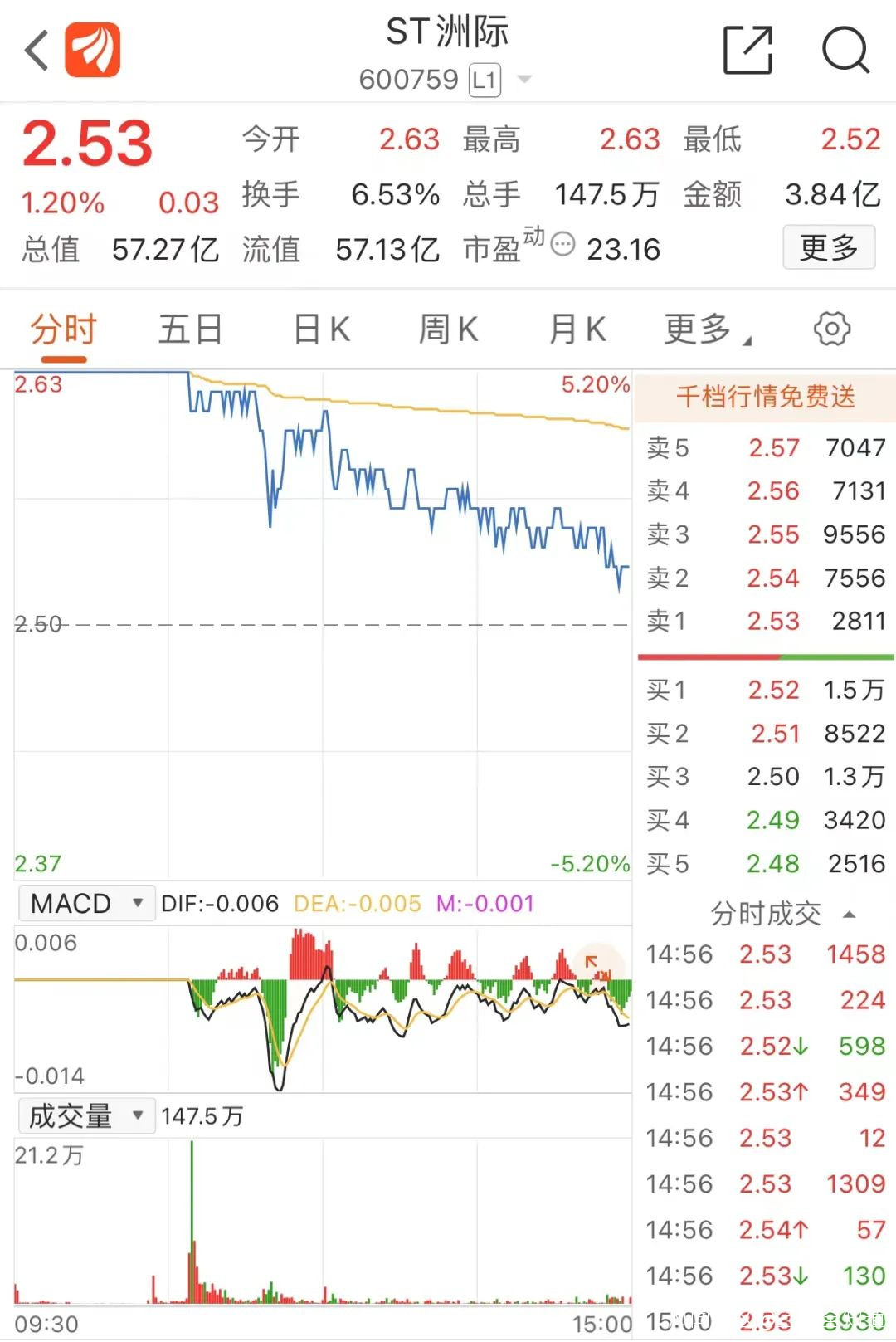Tap the 更多 button for more quote details
The height and width of the screenshot is (1342, 896).
click(x=828, y=247)
